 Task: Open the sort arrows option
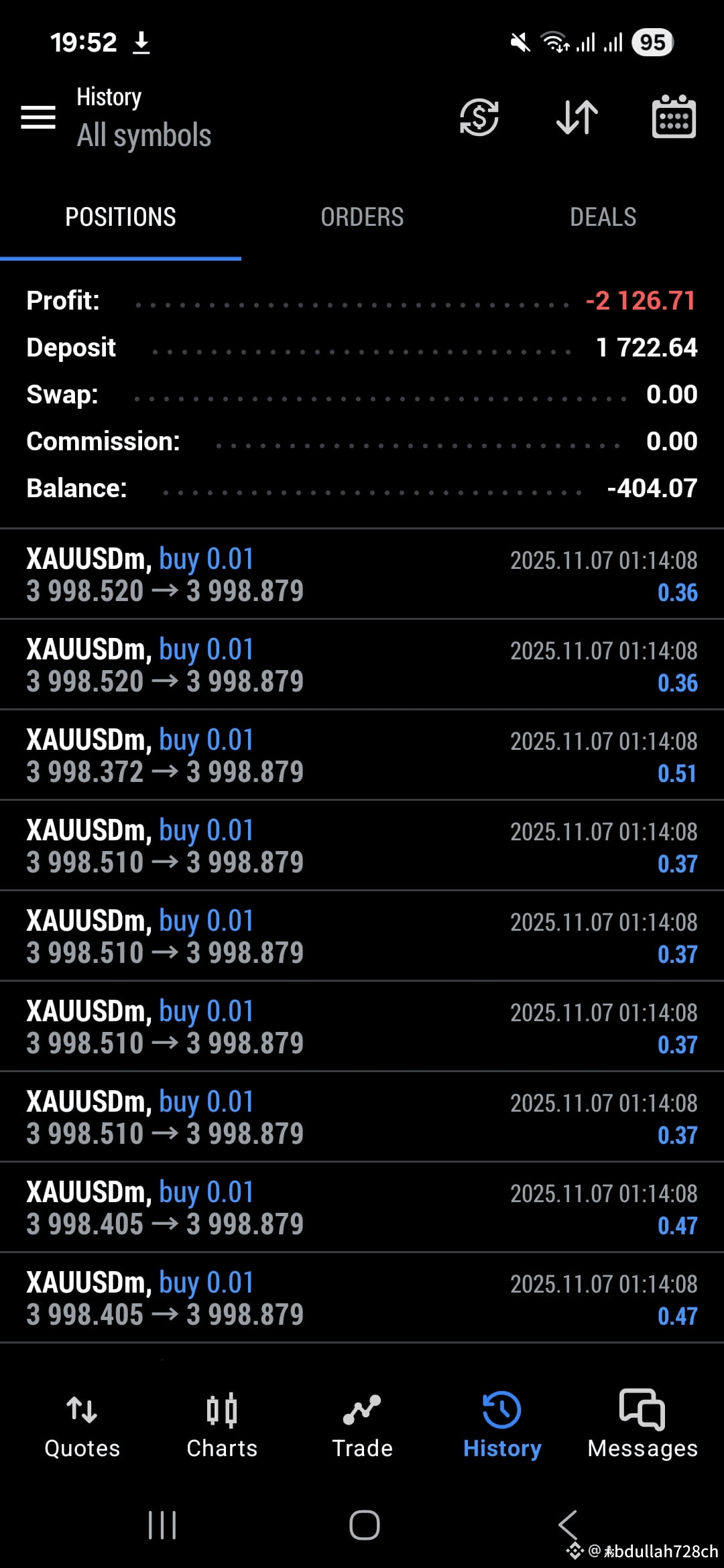pos(577,117)
